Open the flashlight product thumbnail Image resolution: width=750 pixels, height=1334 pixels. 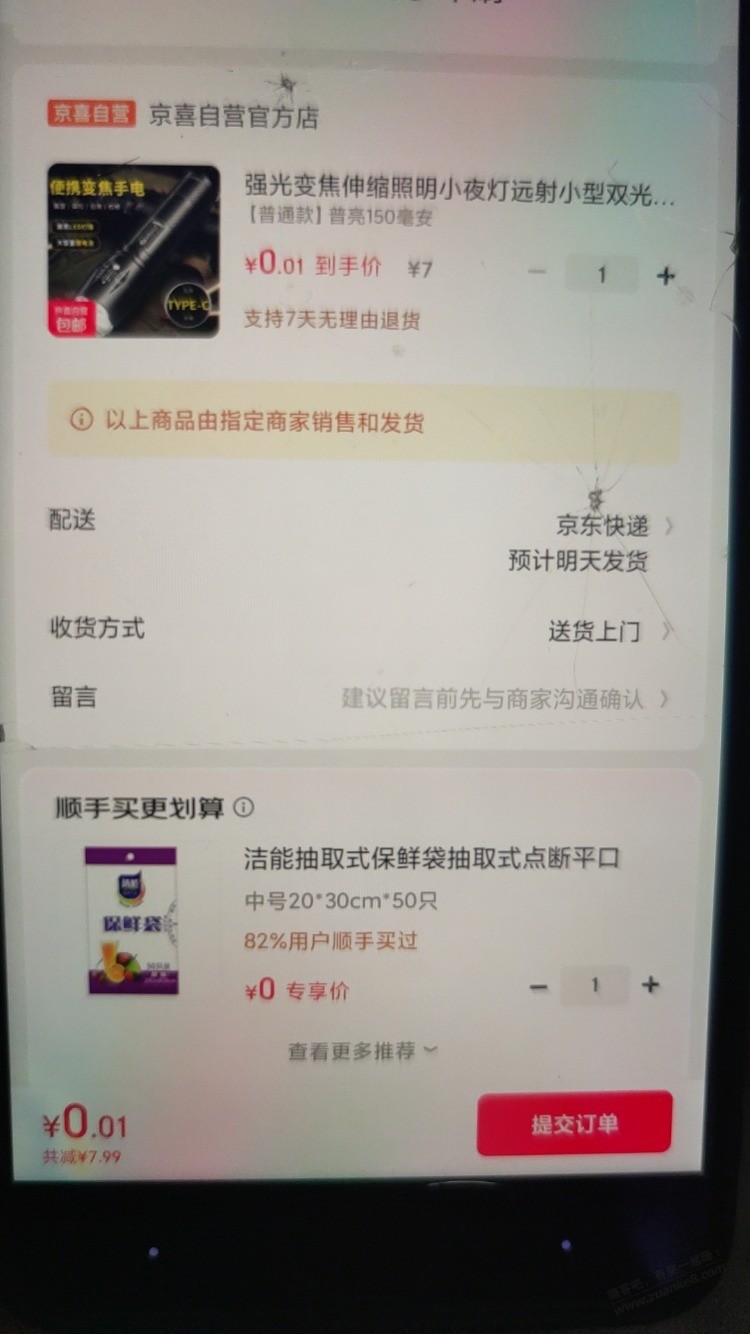[134, 251]
